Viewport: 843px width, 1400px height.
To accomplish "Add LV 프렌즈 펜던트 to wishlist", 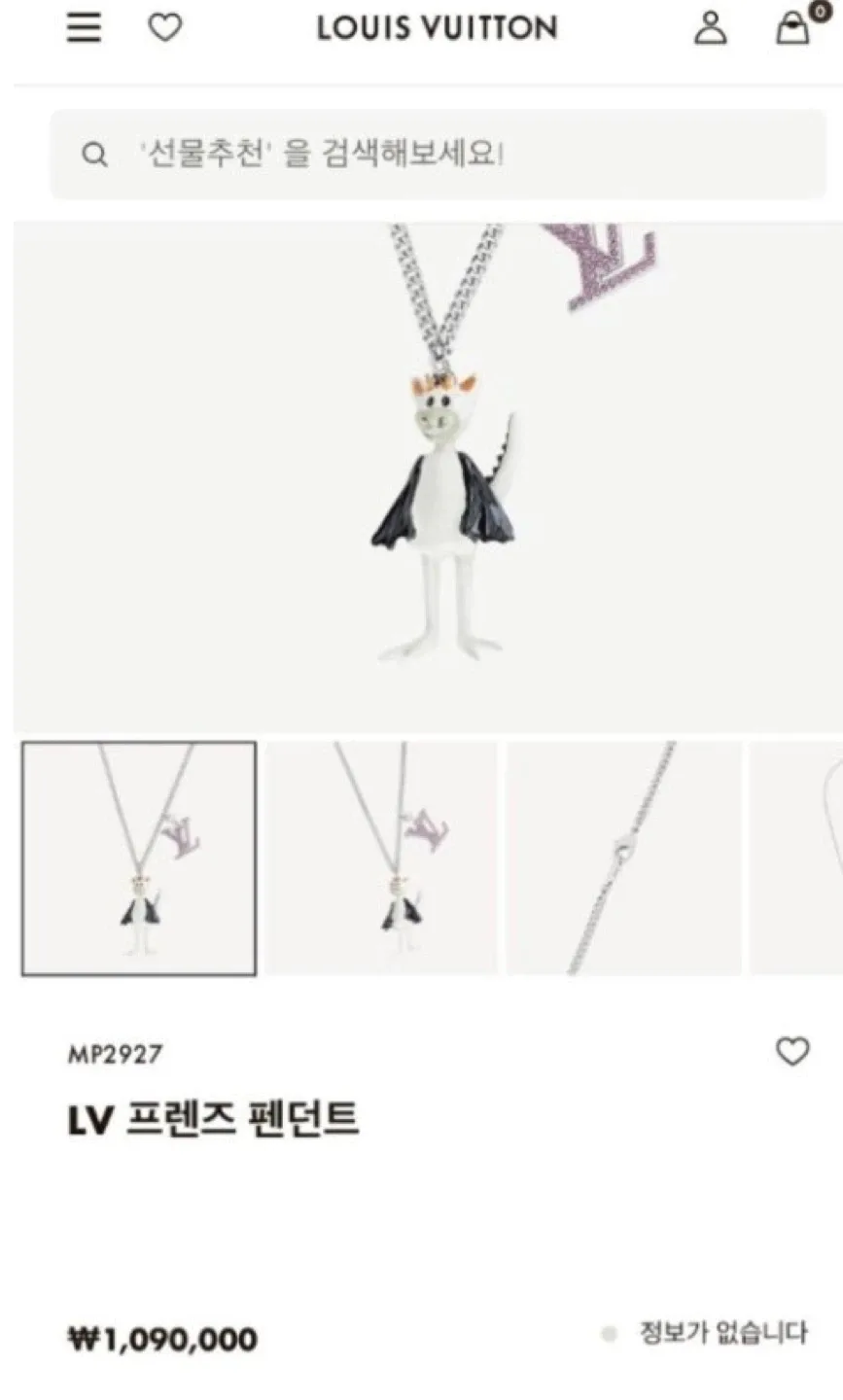I will pyautogui.click(x=791, y=1051).
